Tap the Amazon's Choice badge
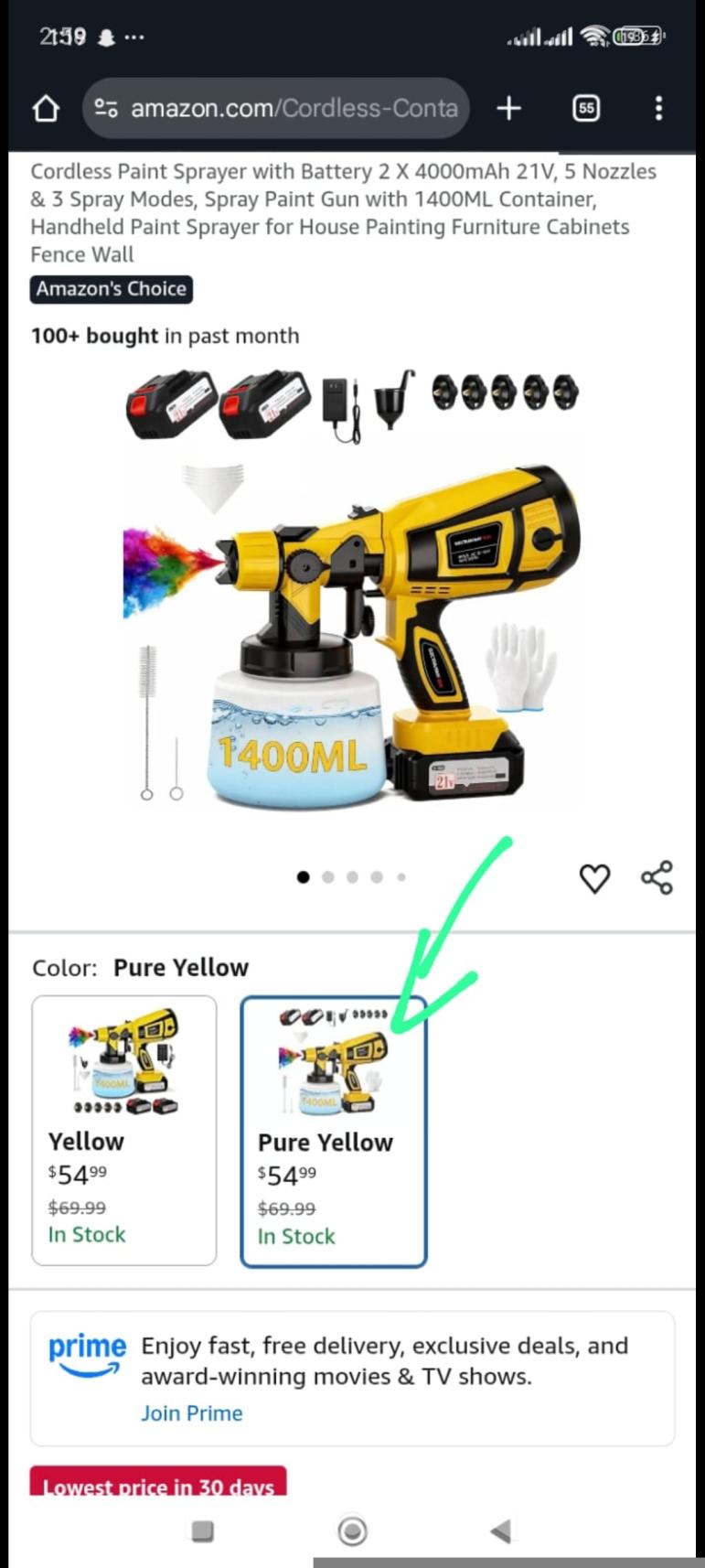This screenshot has width=705, height=1568. 112,289
